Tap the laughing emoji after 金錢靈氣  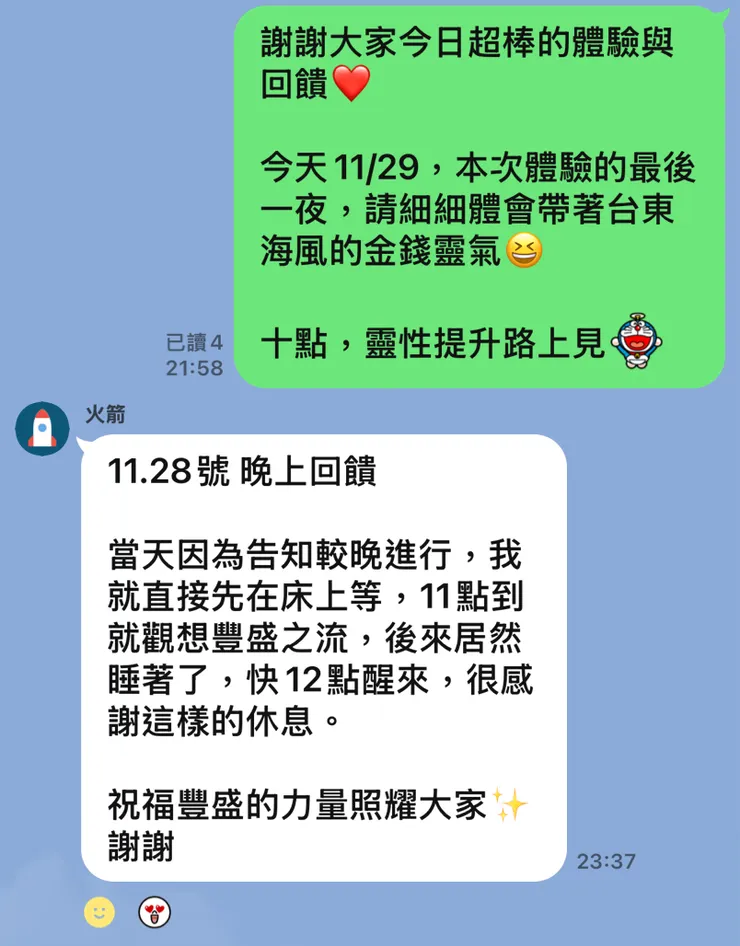coord(526,248)
